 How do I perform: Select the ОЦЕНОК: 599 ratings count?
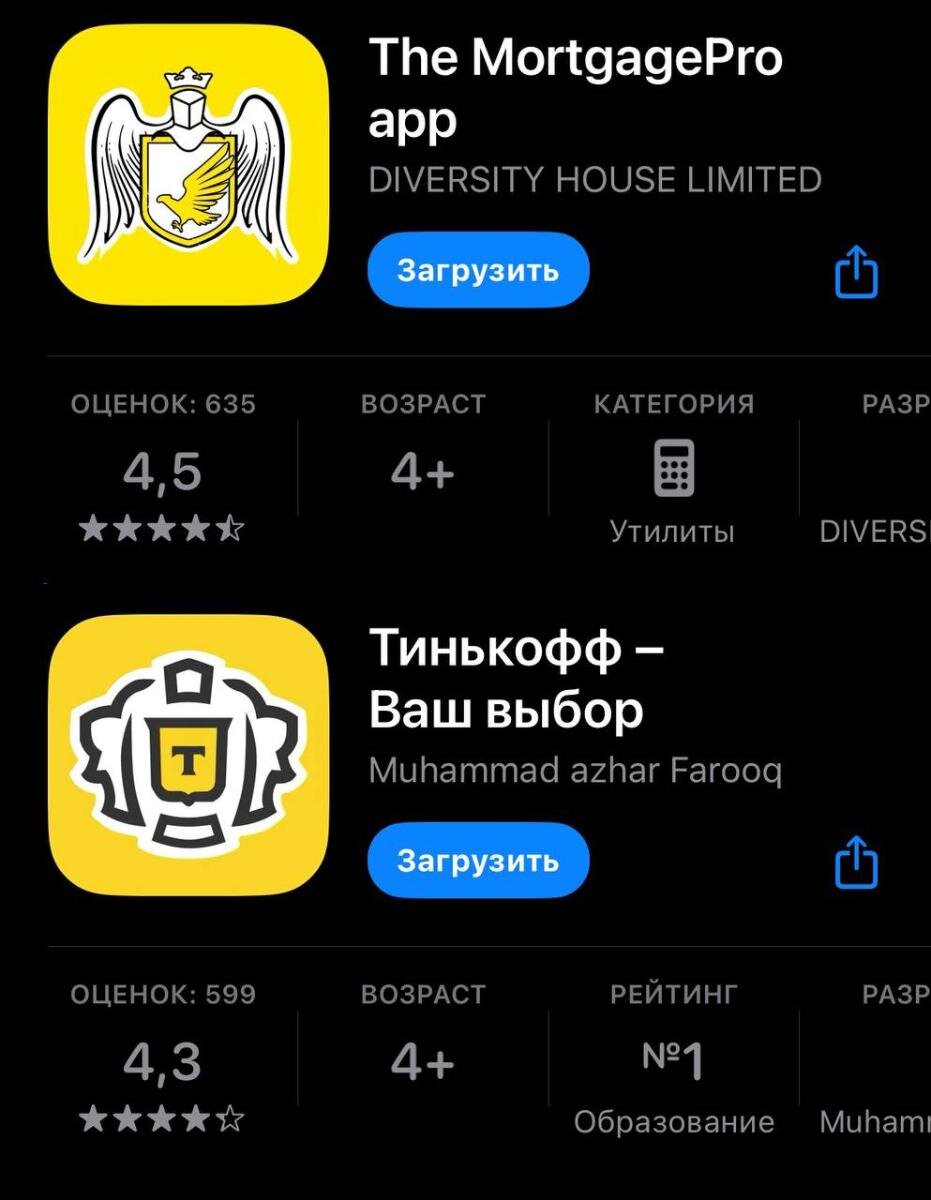click(x=162, y=994)
